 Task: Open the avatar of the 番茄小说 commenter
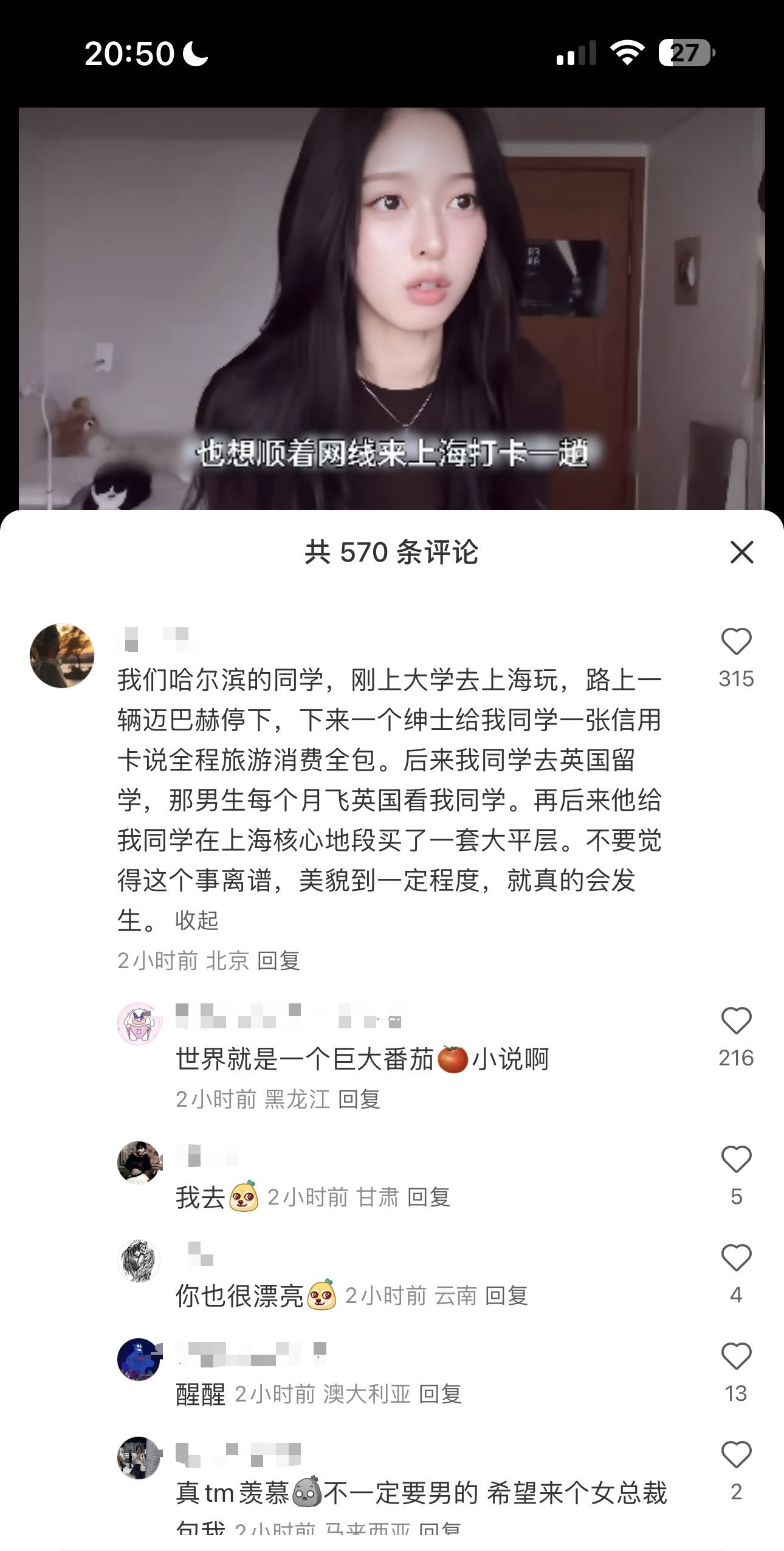(x=139, y=1024)
